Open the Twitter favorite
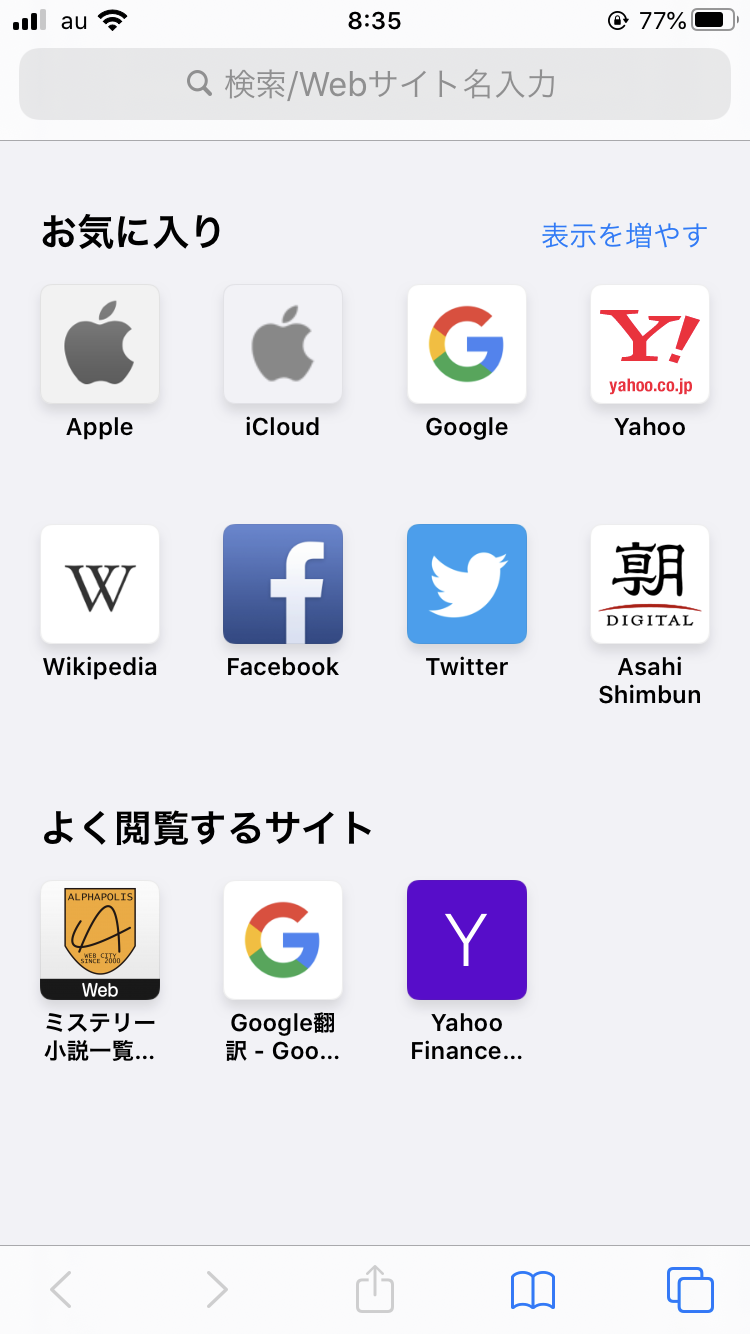 click(x=467, y=585)
